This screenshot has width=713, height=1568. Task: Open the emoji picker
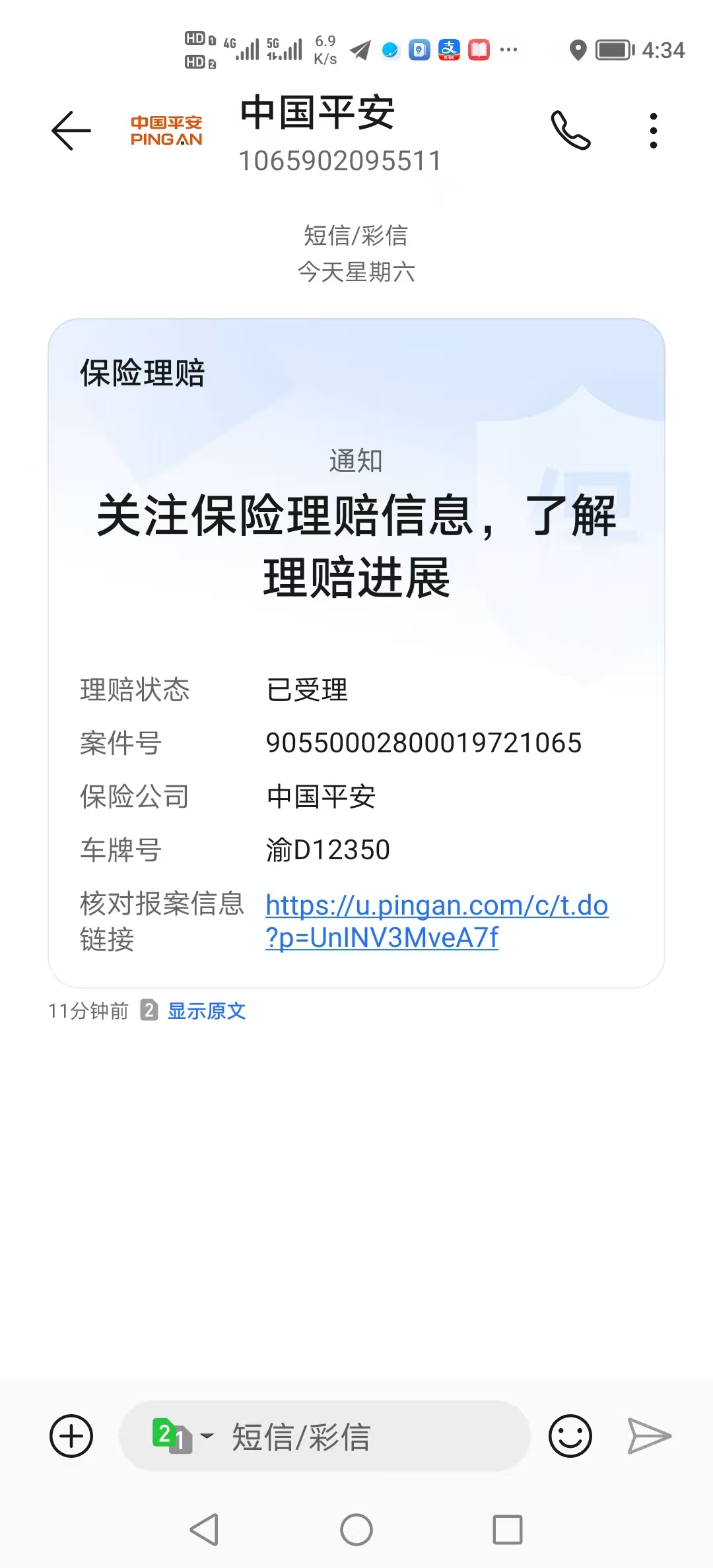pos(570,1435)
